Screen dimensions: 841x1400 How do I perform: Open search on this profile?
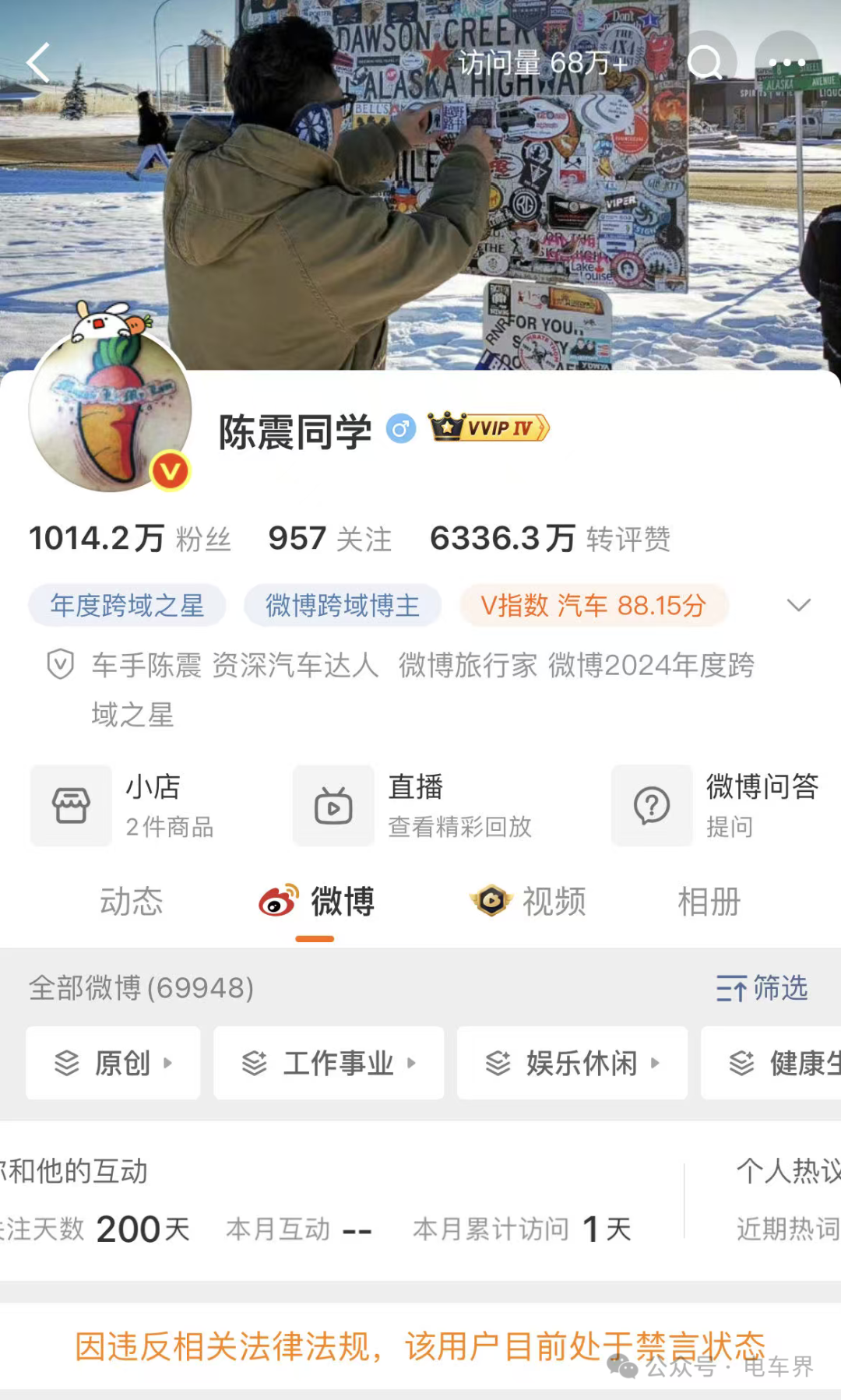click(705, 62)
